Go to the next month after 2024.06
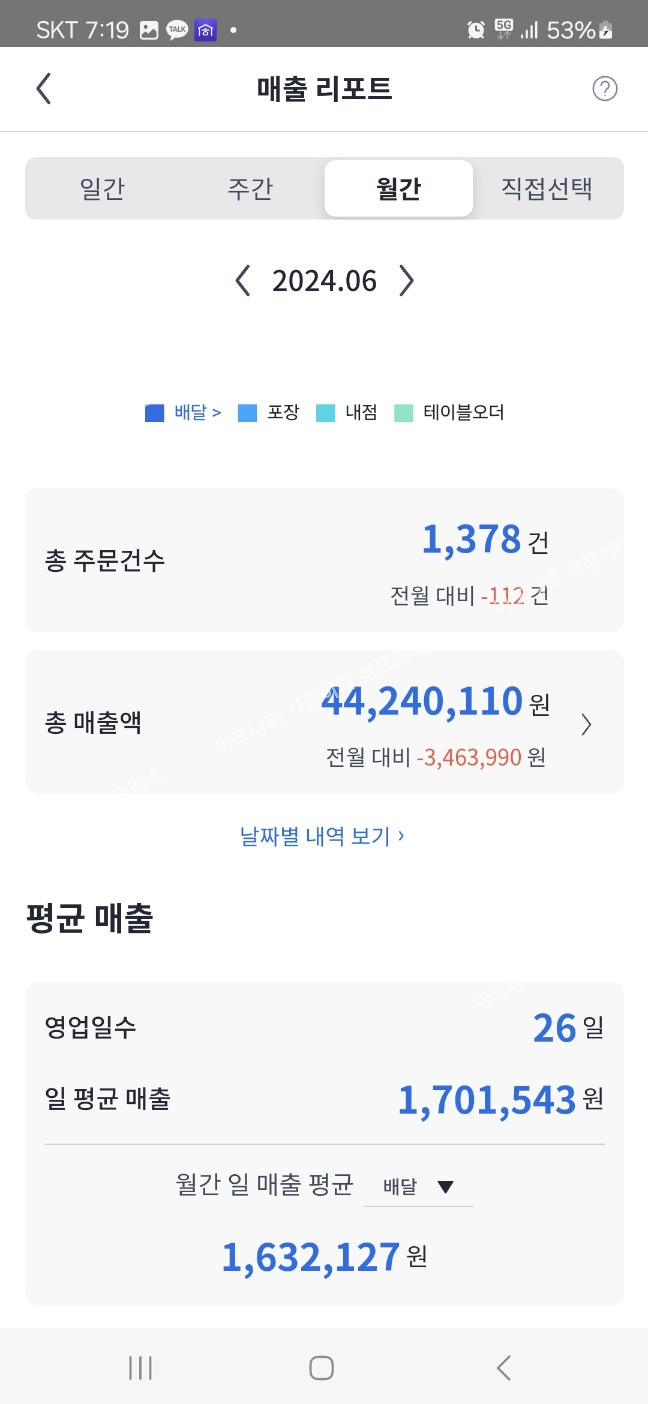The width and height of the screenshot is (648, 1404). 406,281
